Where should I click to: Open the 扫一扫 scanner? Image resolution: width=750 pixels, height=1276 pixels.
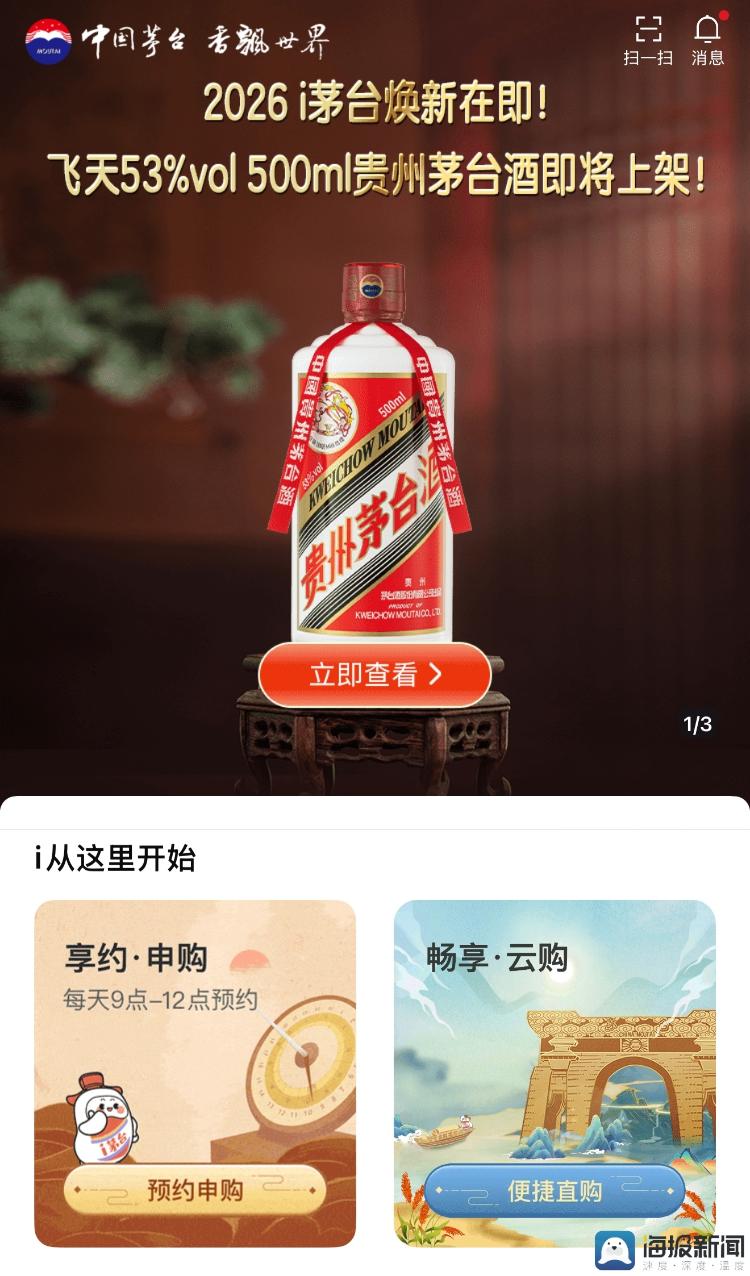(x=648, y=40)
